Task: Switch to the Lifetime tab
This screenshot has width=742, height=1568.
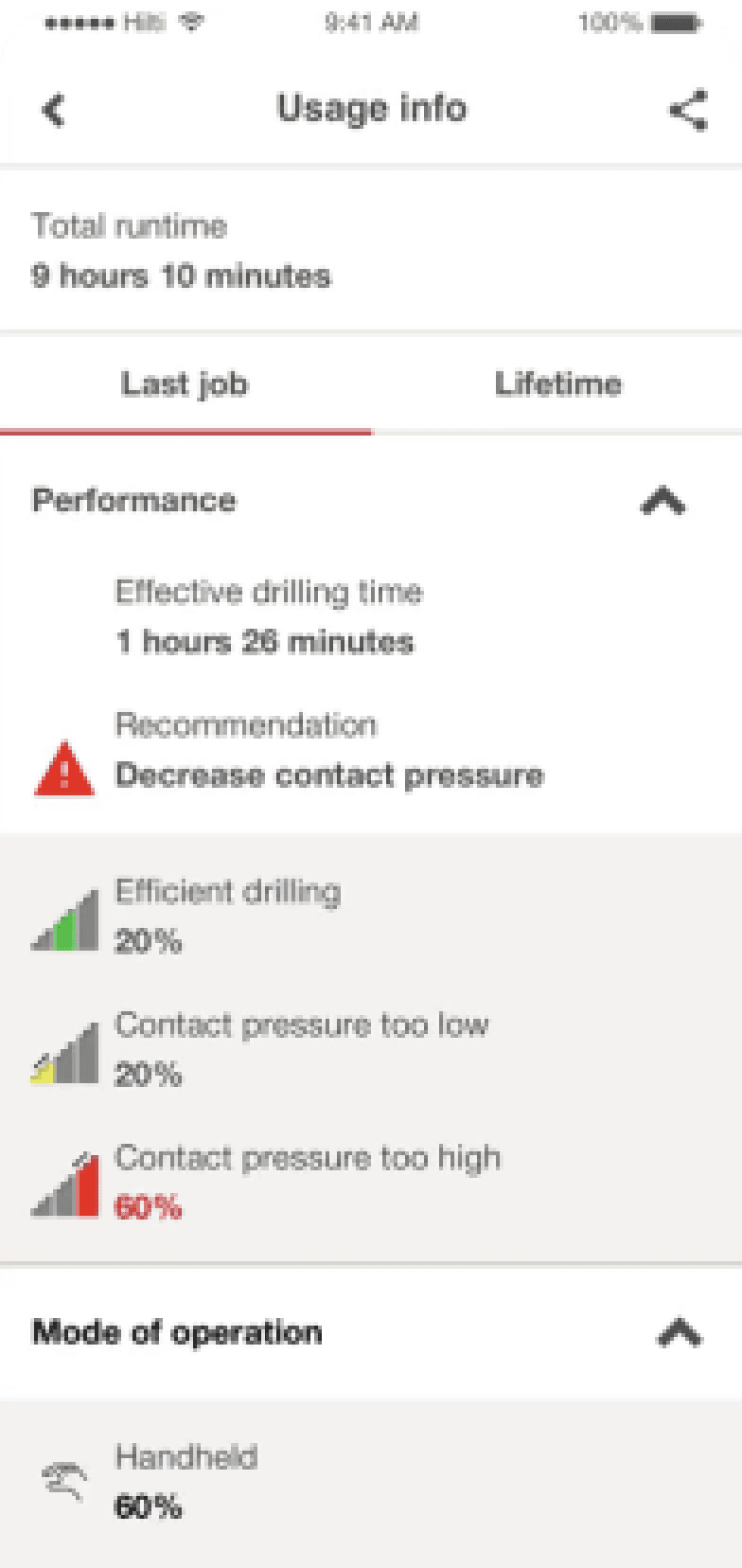Action: (x=557, y=384)
